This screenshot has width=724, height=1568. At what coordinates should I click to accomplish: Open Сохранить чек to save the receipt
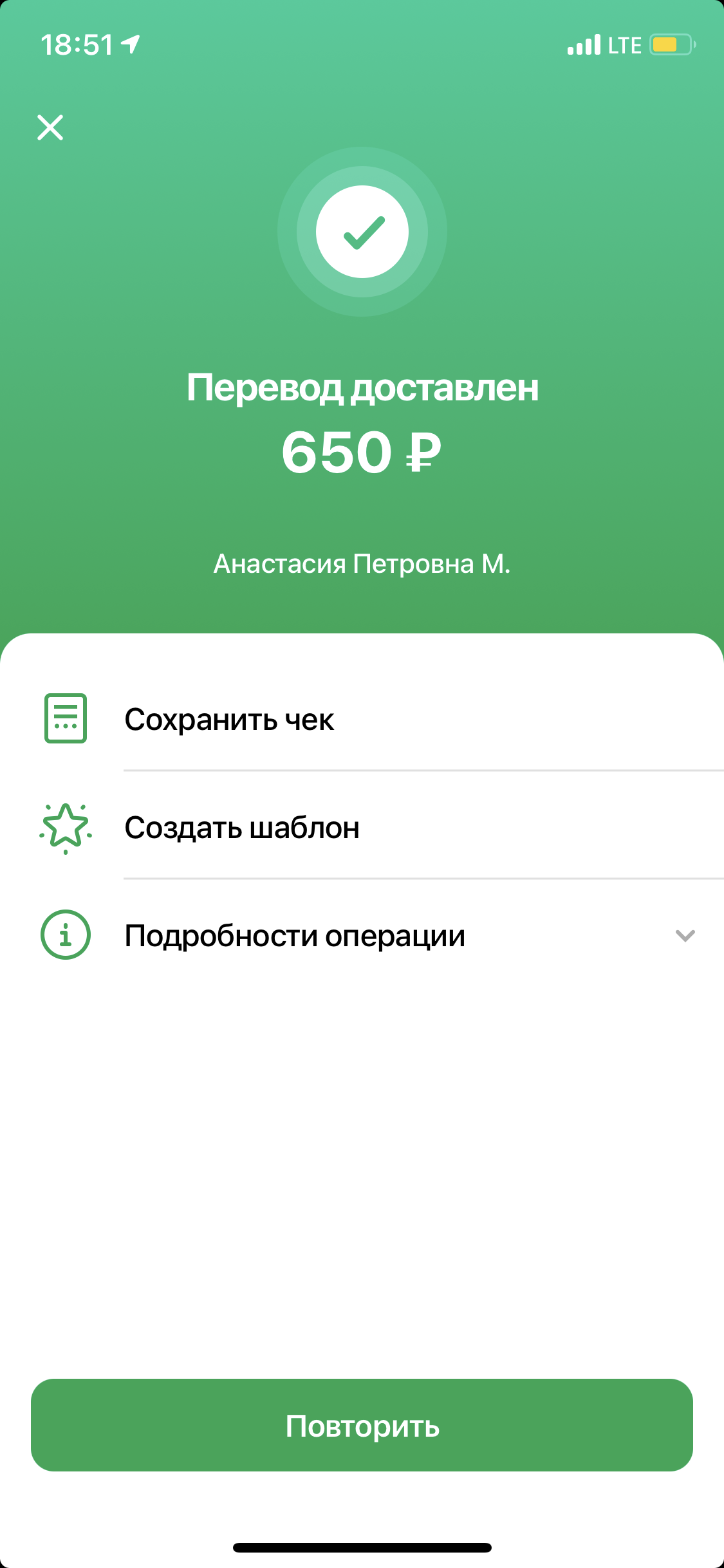point(362,719)
